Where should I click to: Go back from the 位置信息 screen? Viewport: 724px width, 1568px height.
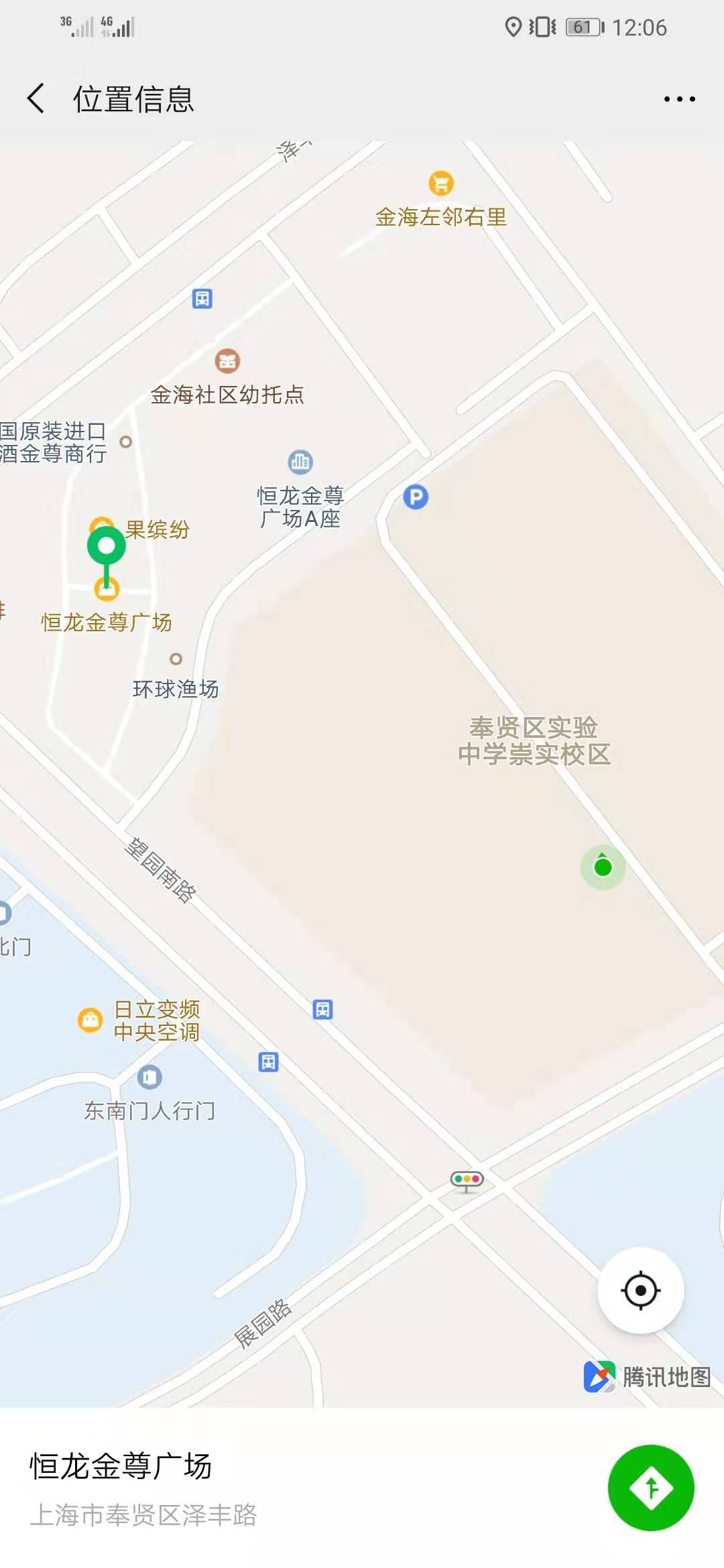36,99
